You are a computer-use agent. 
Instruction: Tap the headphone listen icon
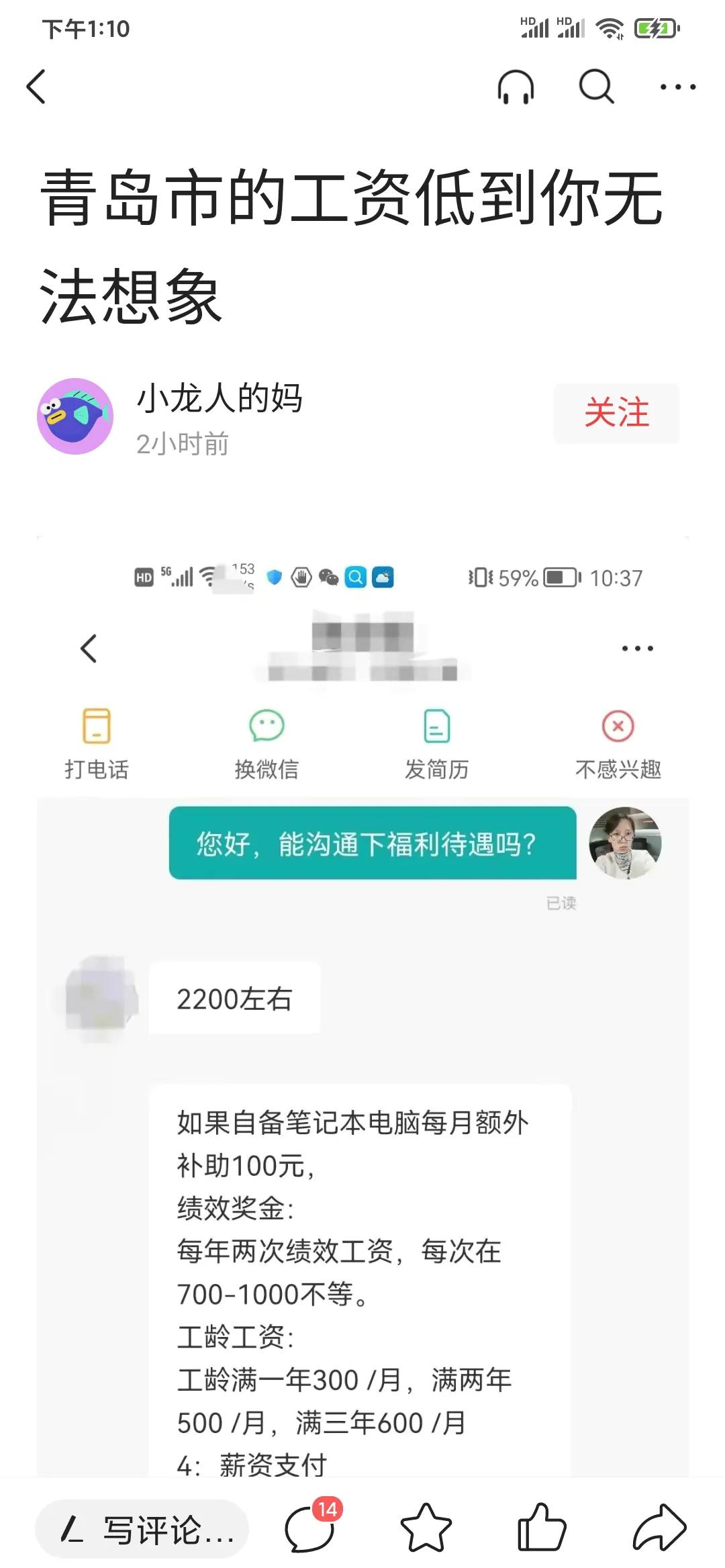tap(516, 87)
